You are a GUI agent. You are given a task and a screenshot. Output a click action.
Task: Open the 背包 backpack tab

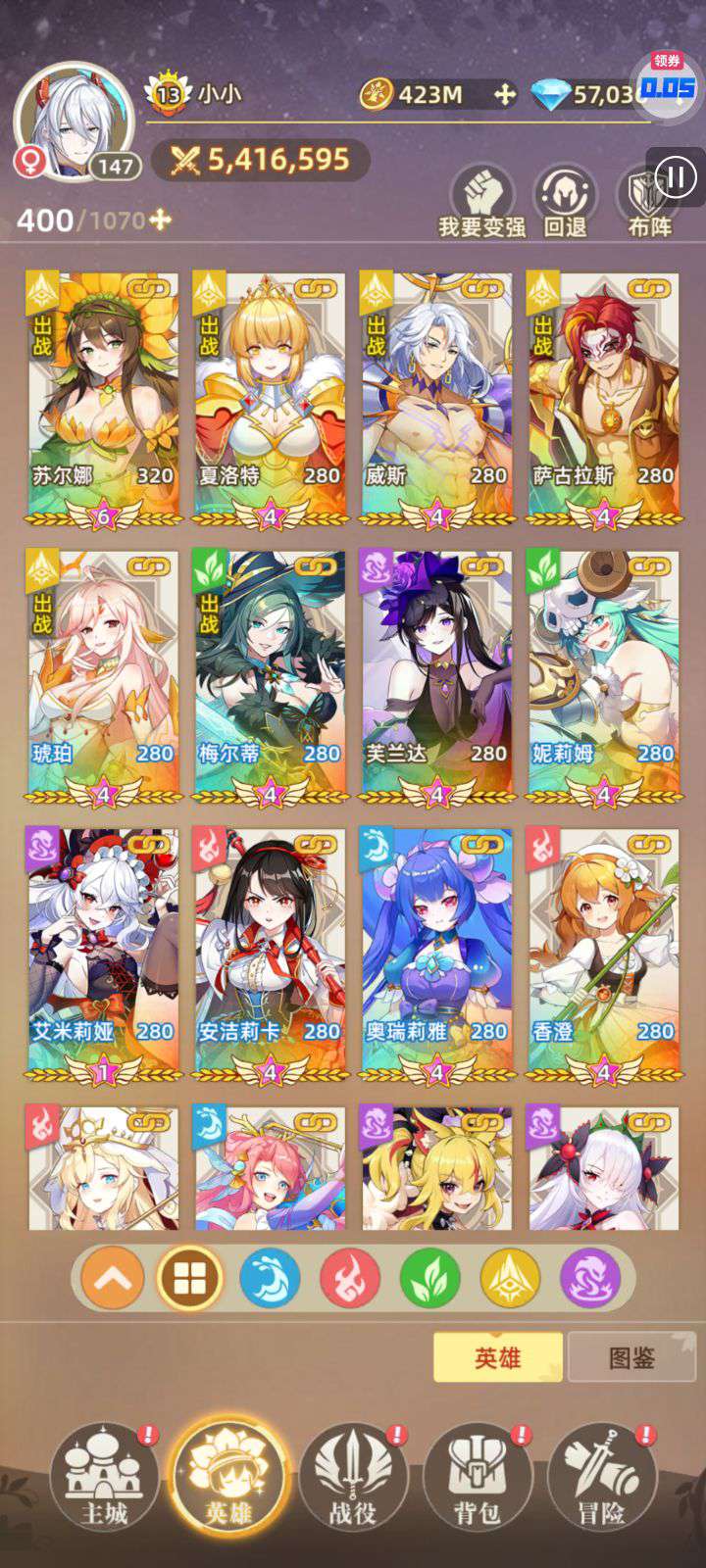coord(477,1477)
